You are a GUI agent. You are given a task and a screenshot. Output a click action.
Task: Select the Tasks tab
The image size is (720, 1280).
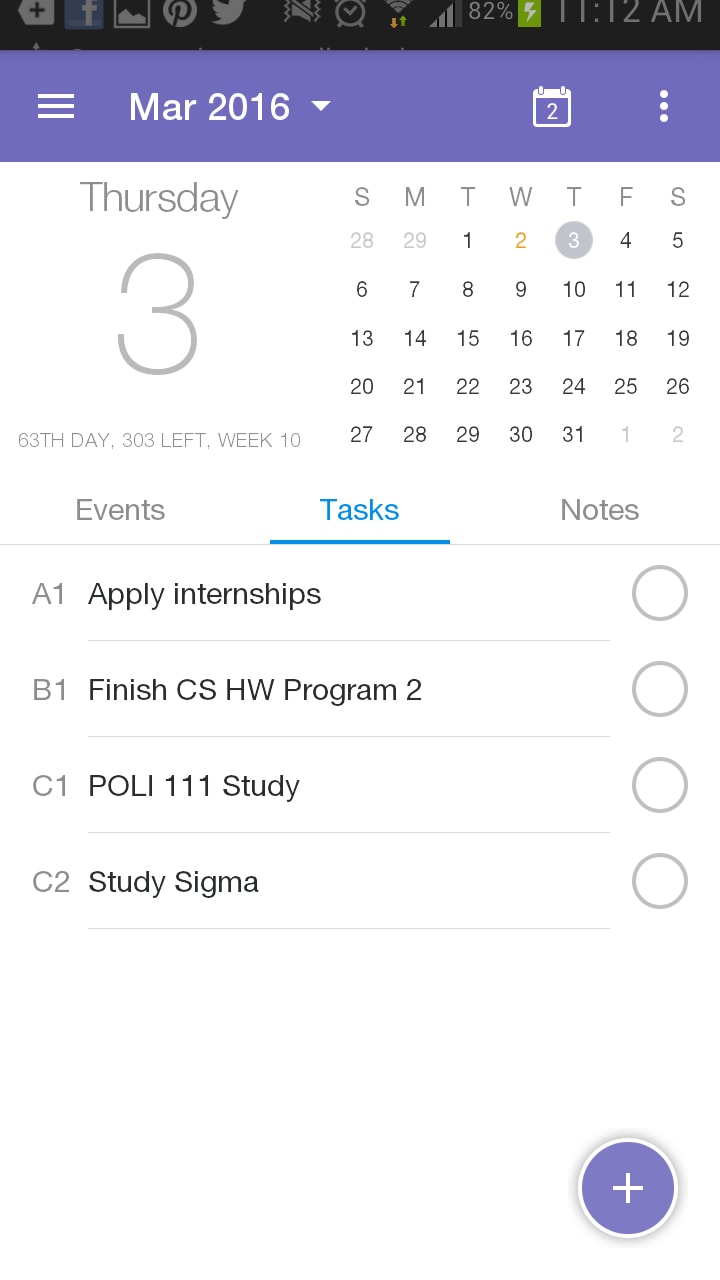tap(360, 510)
